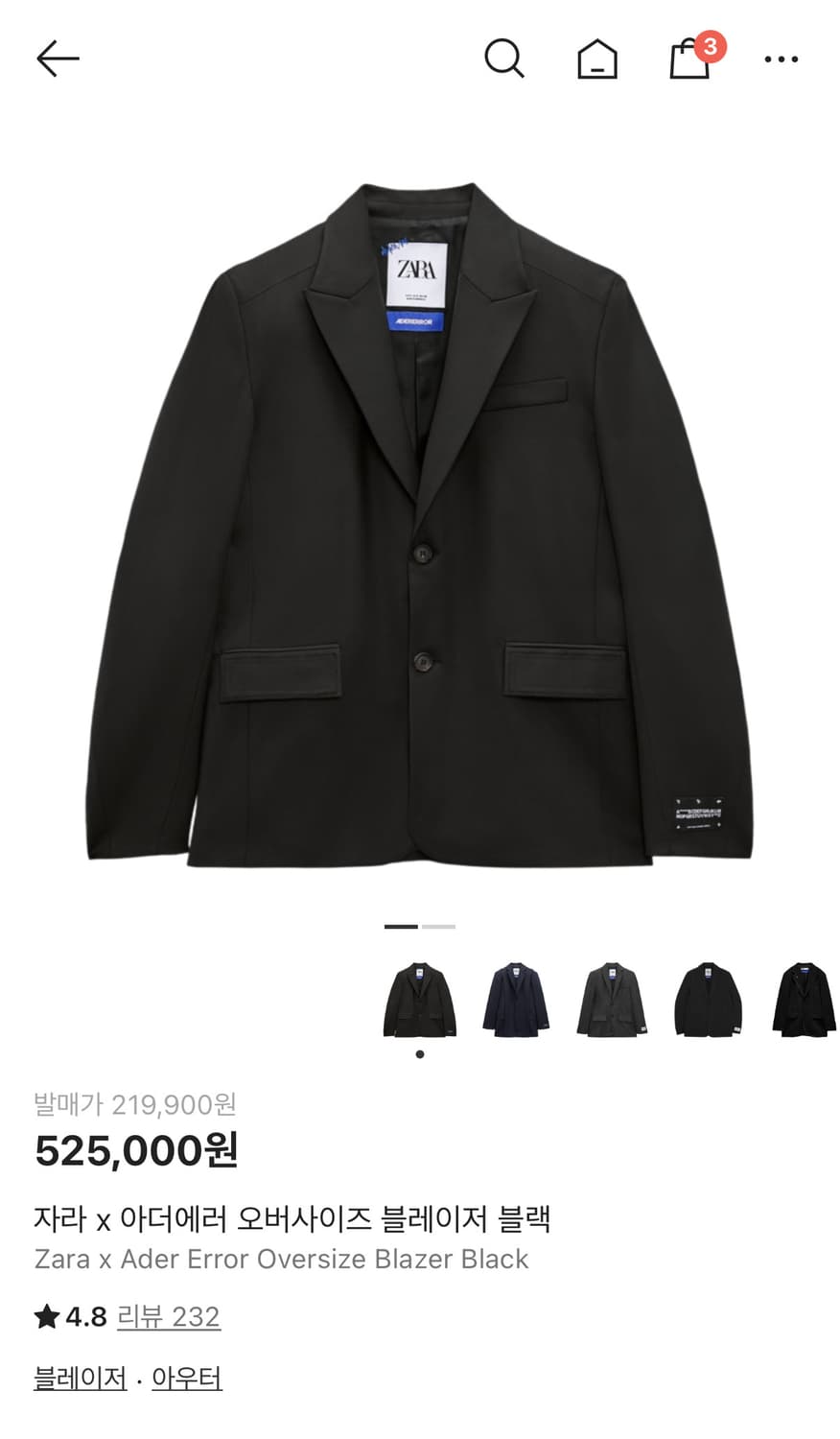The height and width of the screenshot is (1439, 840).
Task: Open the search function
Action: click(x=505, y=58)
